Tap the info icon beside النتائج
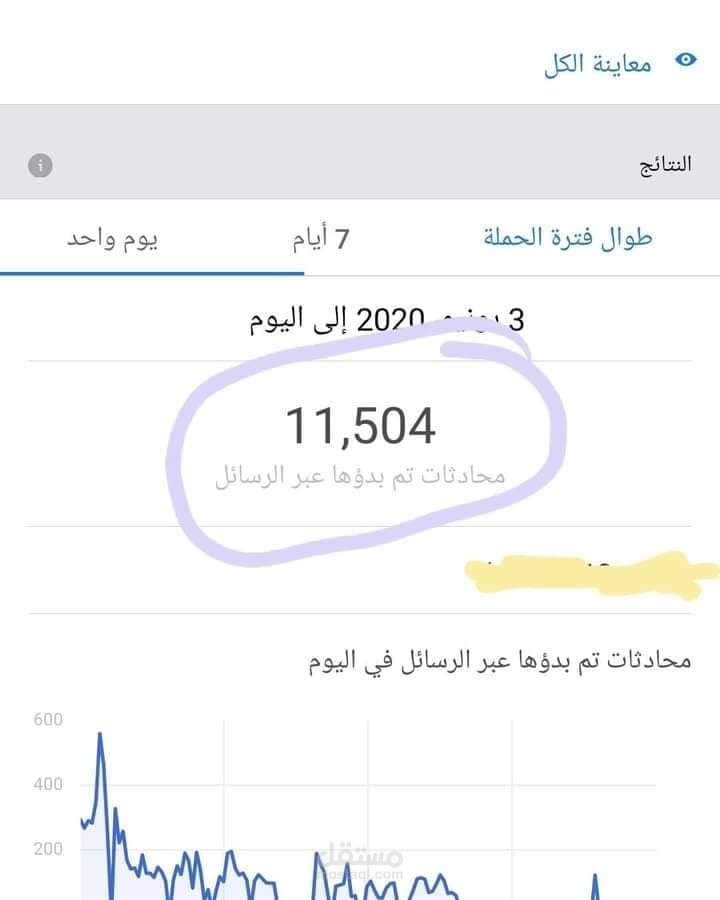 (x=40, y=165)
